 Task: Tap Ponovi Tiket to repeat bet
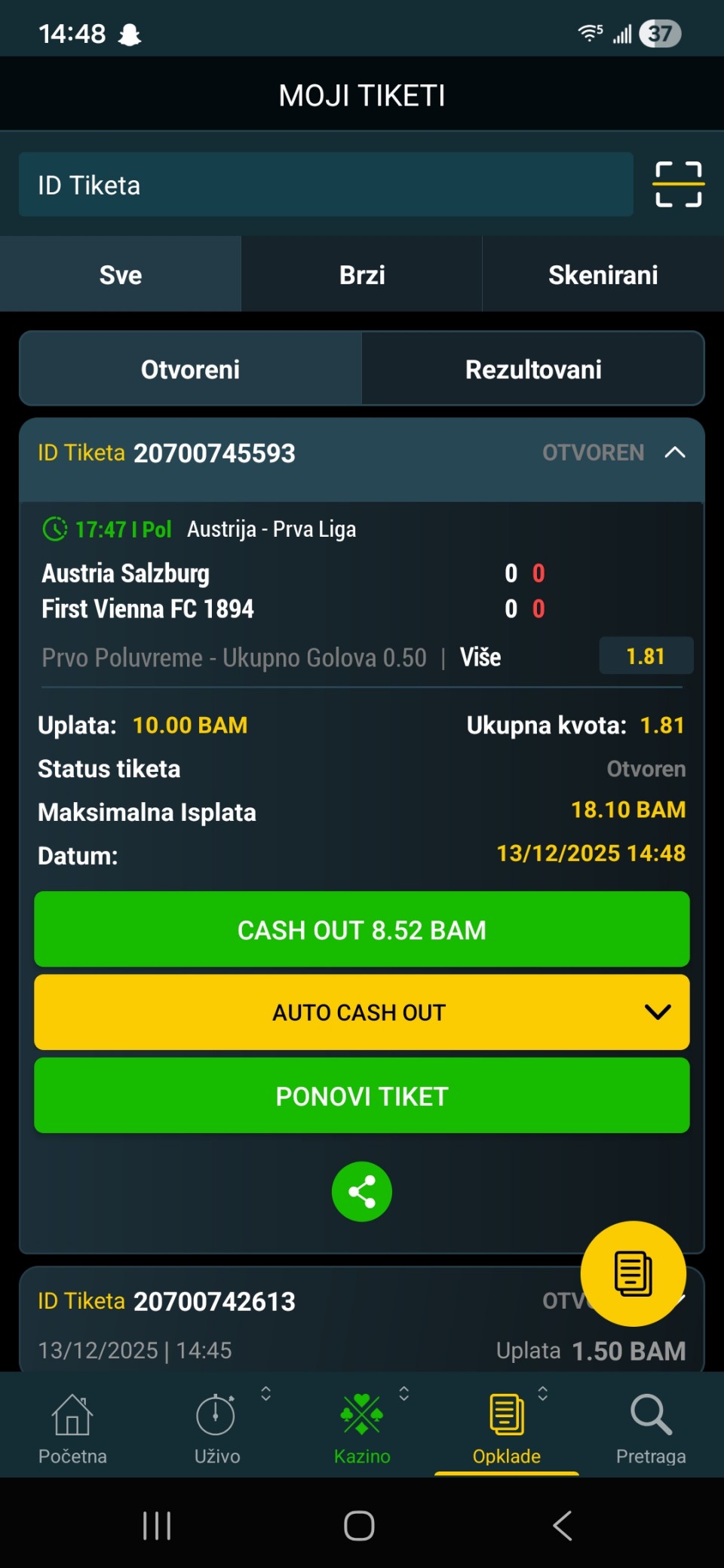pos(362,1095)
